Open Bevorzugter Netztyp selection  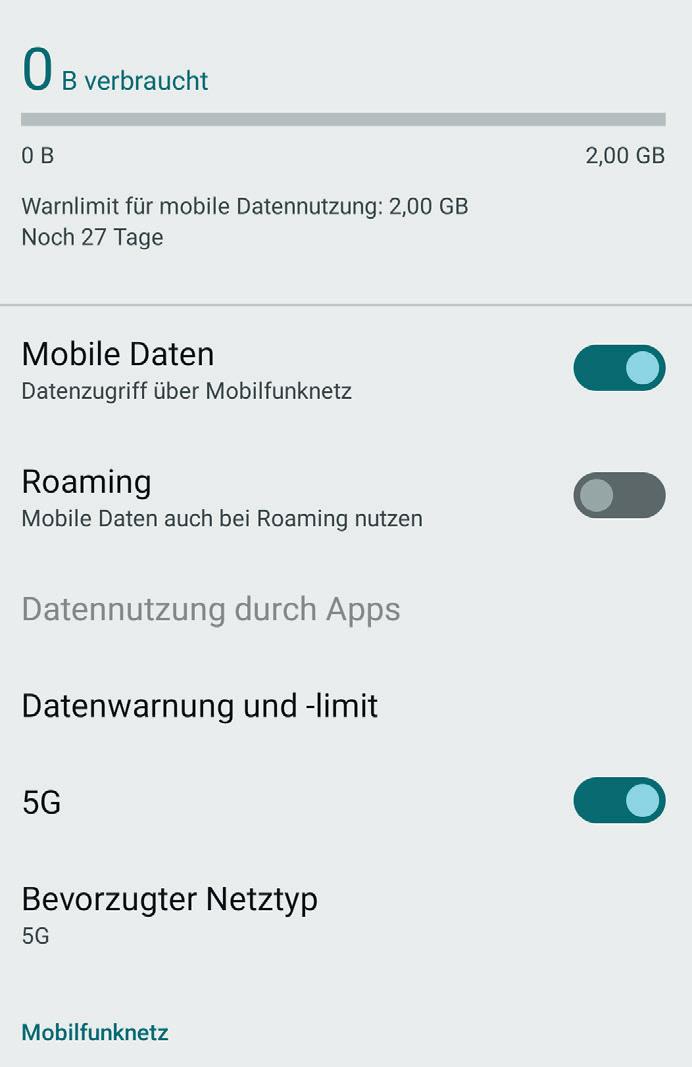click(170, 912)
